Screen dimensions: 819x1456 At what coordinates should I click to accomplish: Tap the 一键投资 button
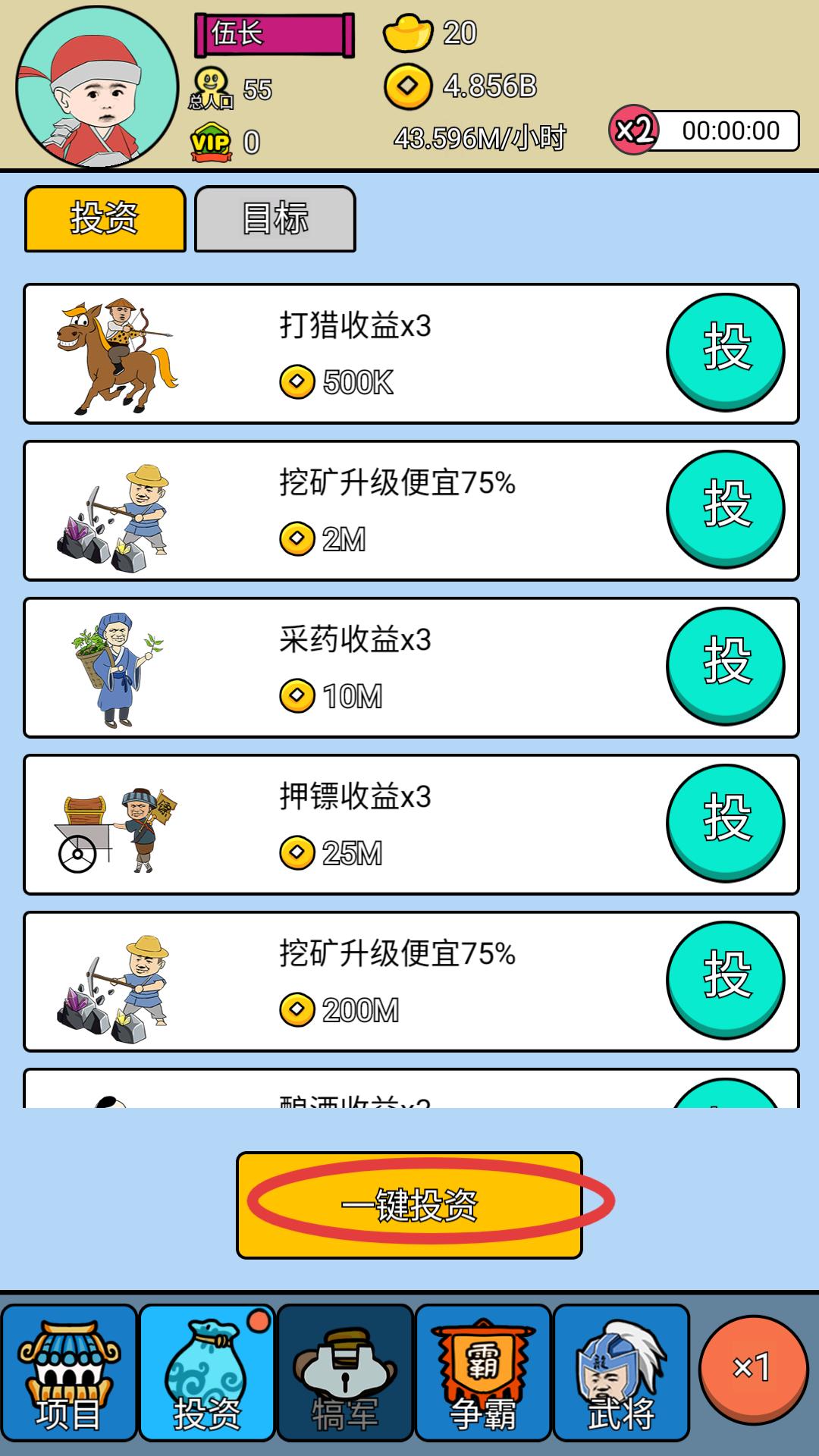coord(409,1204)
